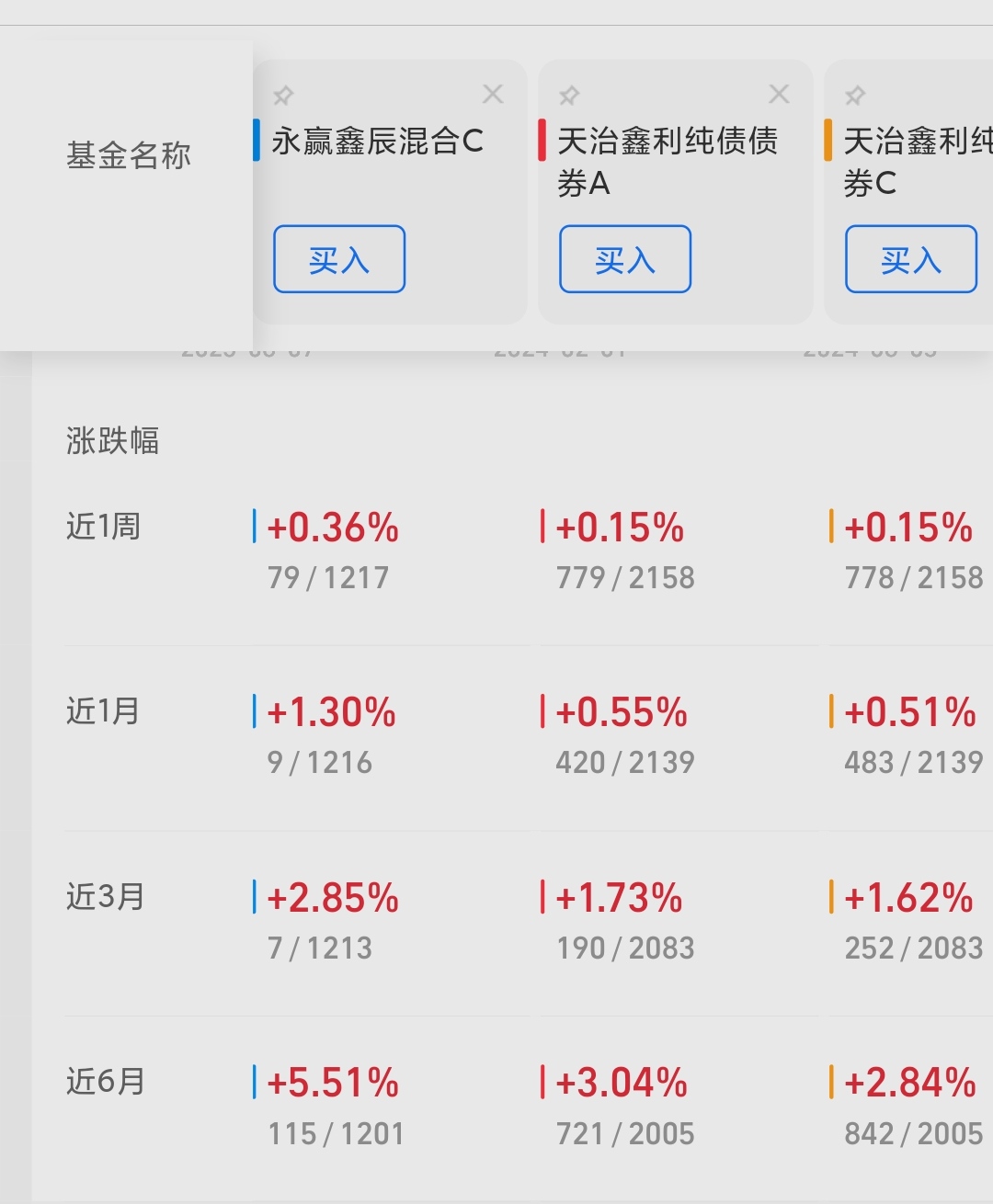Image resolution: width=993 pixels, height=1204 pixels.
Task: Remove 天治鑫利纯债债券A from comparison
Action: tap(779, 94)
